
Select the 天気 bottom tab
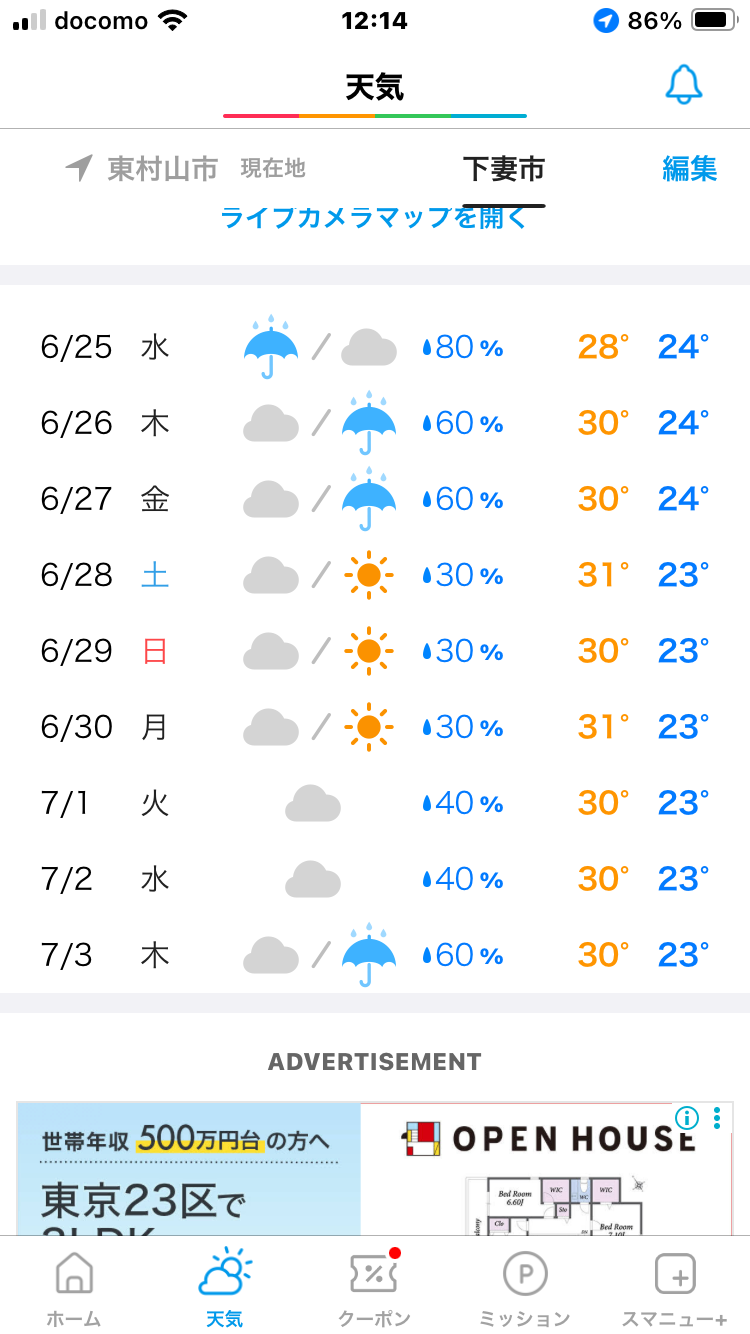[x=225, y=1290]
